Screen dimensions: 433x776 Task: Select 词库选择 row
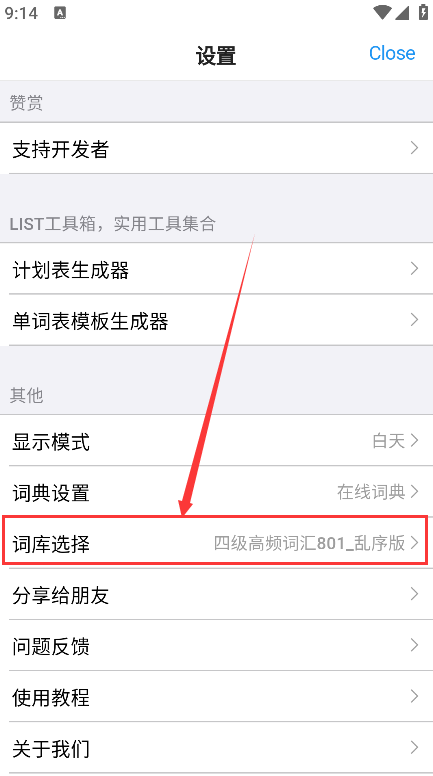click(216, 543)
